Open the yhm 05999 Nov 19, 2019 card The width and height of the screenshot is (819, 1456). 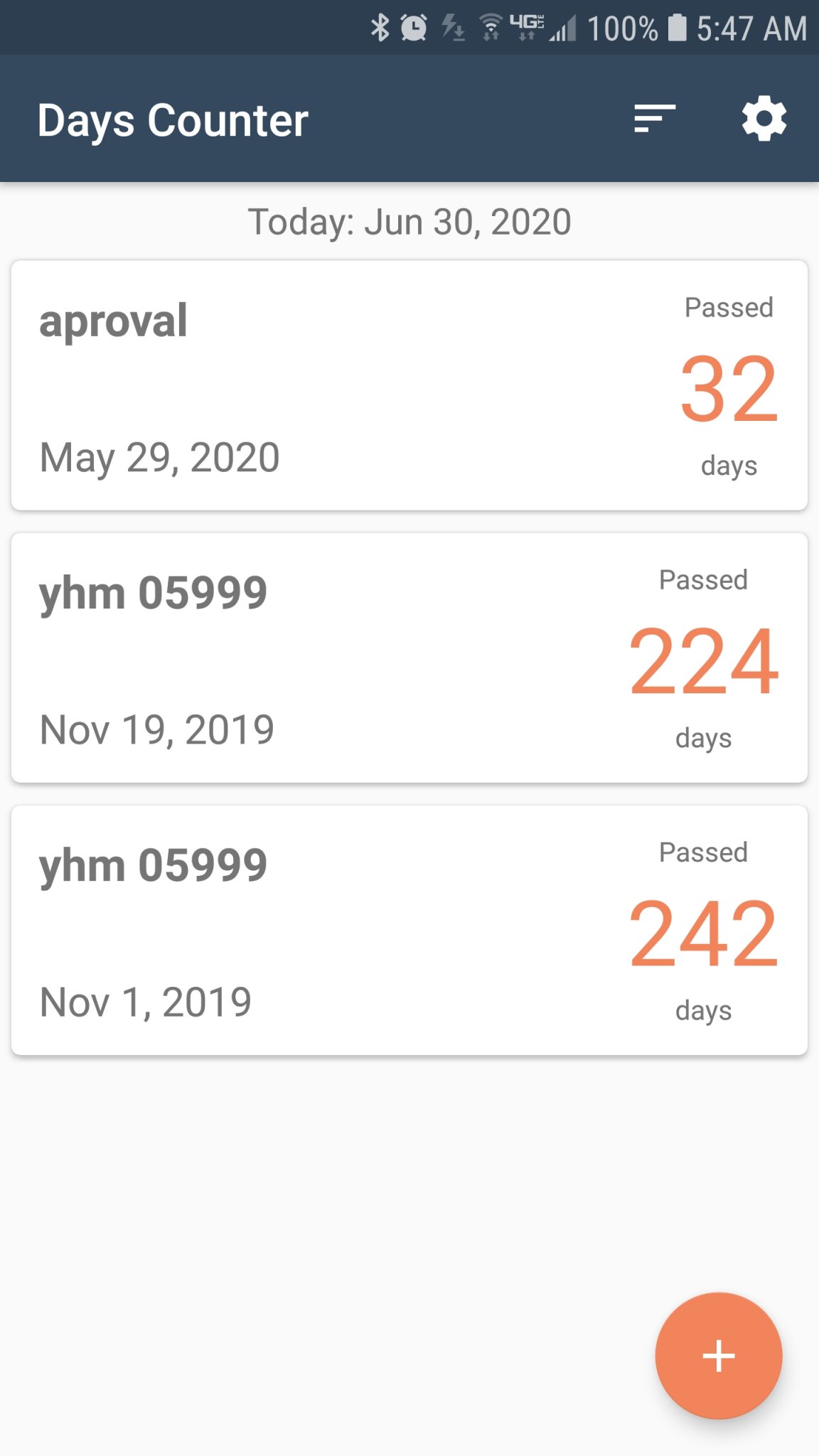[409, 658]
